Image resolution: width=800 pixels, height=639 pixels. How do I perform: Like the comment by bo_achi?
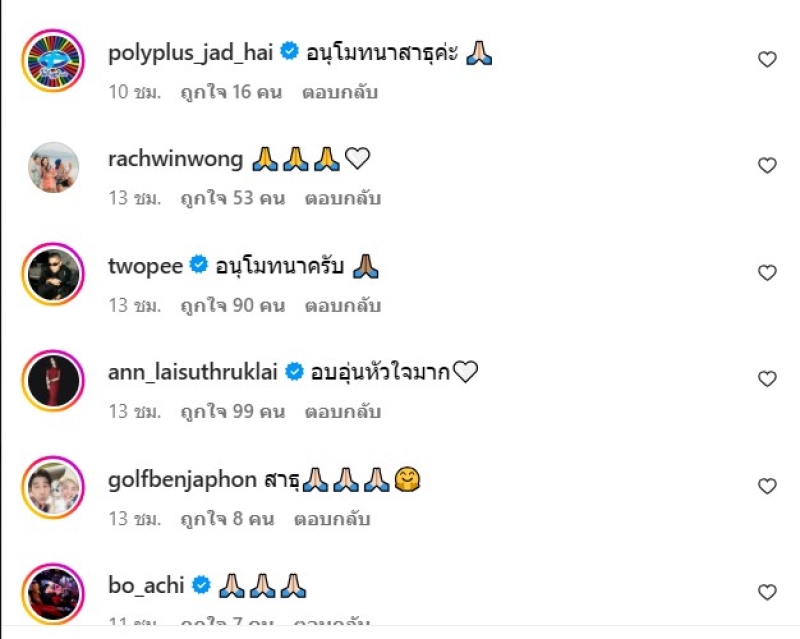[x=767, y=591]
